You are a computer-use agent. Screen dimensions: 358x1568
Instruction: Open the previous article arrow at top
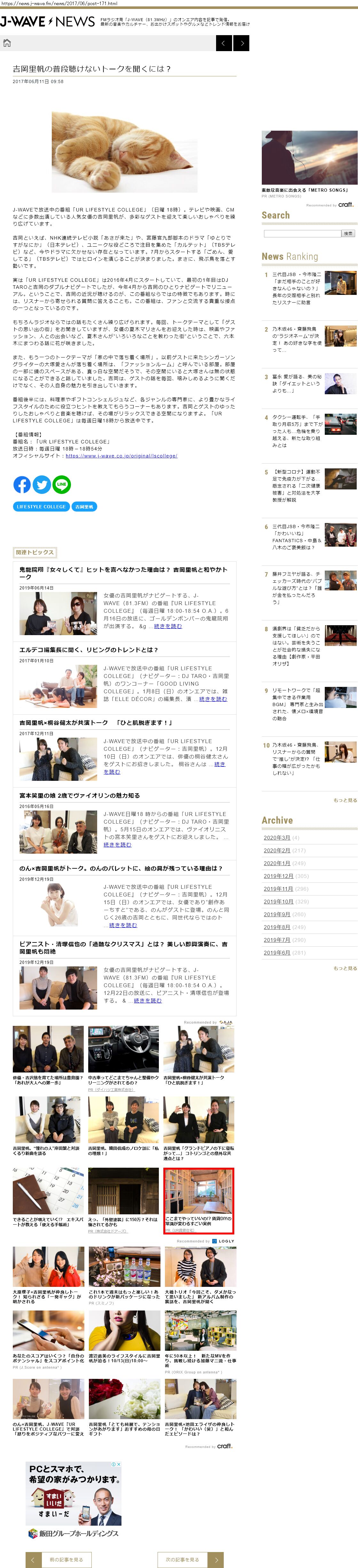[224, 43]
